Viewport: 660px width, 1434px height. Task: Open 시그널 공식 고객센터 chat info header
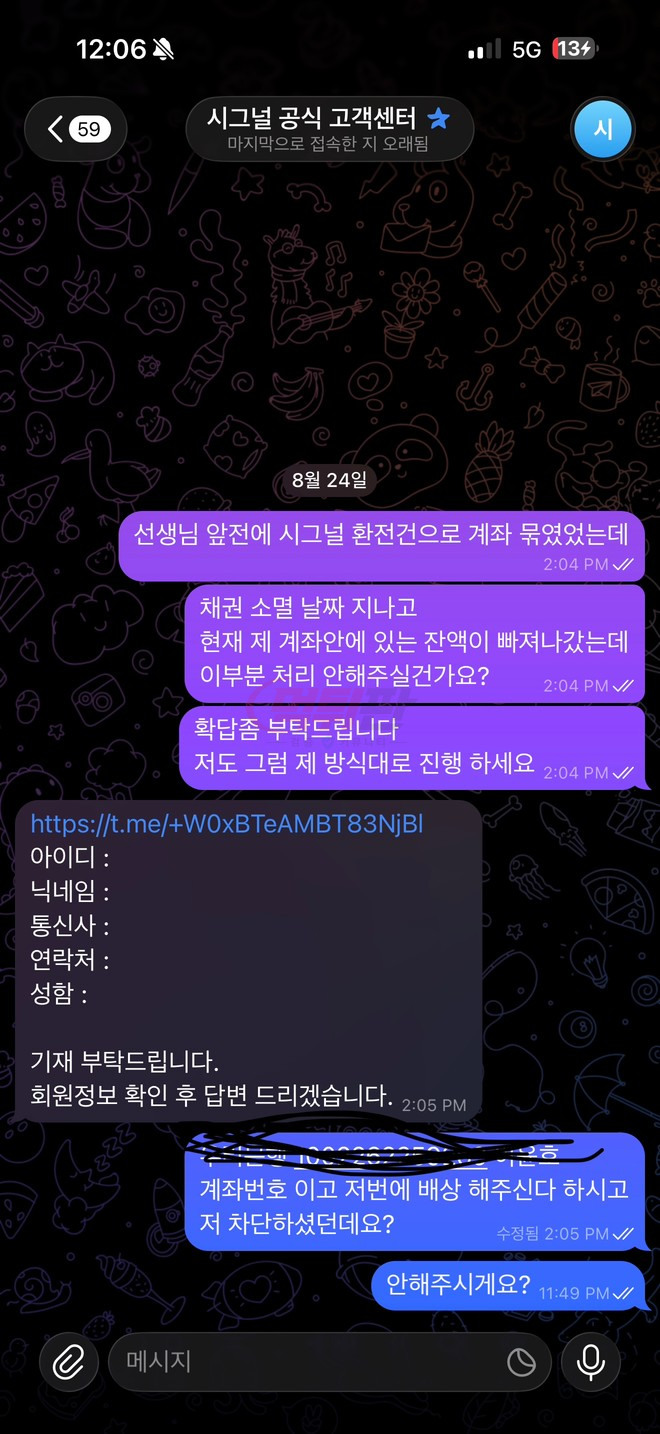click(329, 129)
